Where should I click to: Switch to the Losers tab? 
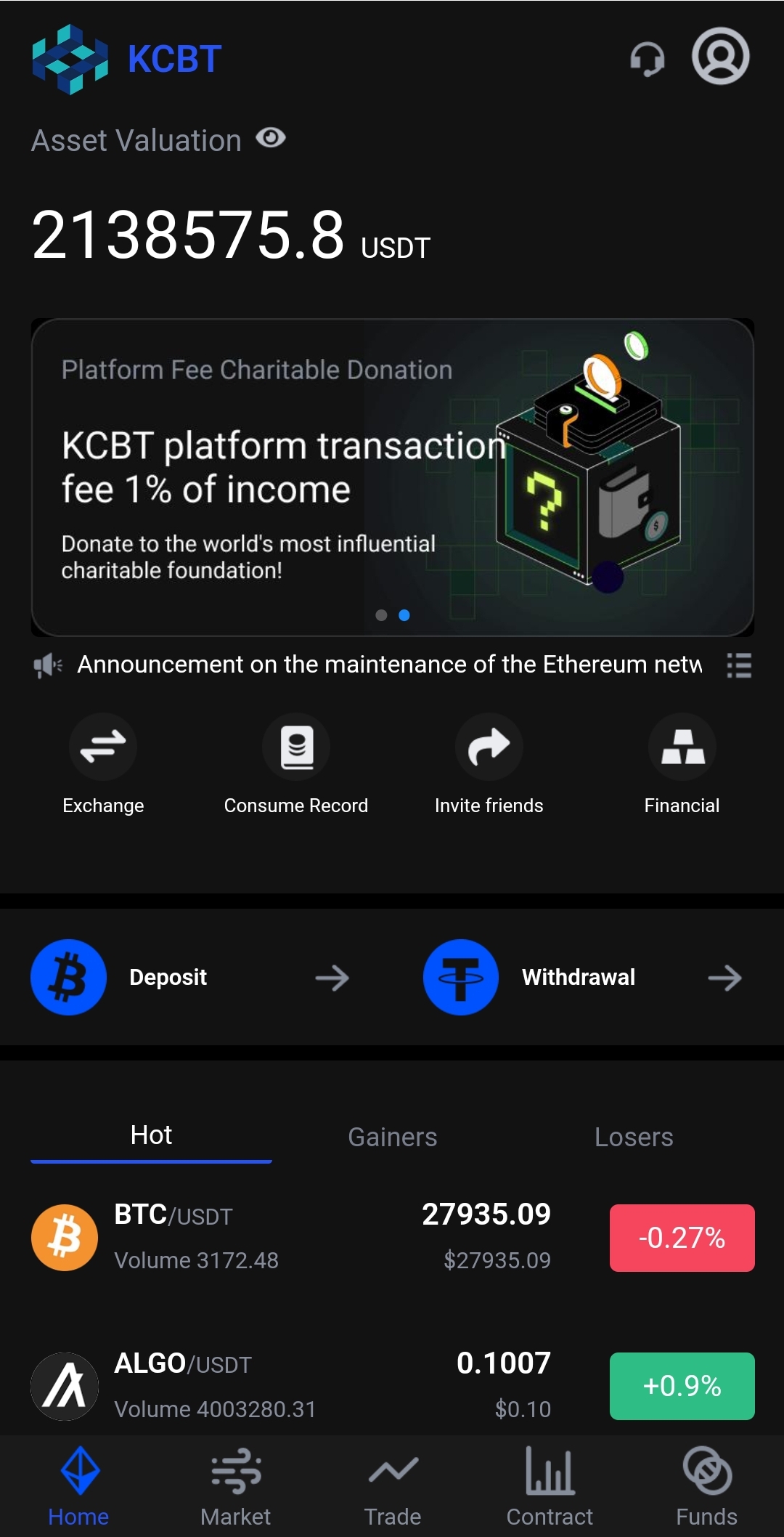pos(633,1137)
